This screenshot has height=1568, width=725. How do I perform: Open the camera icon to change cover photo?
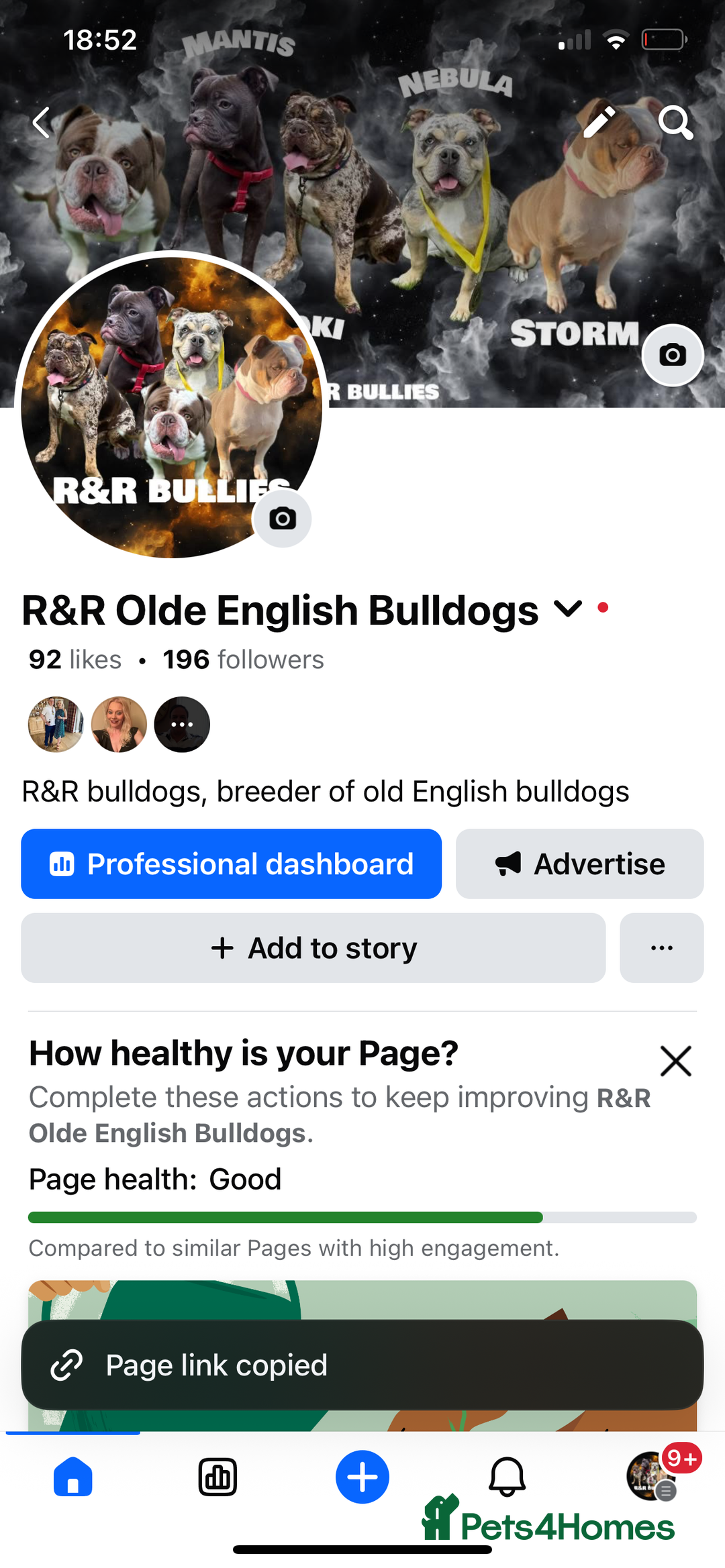673,356
